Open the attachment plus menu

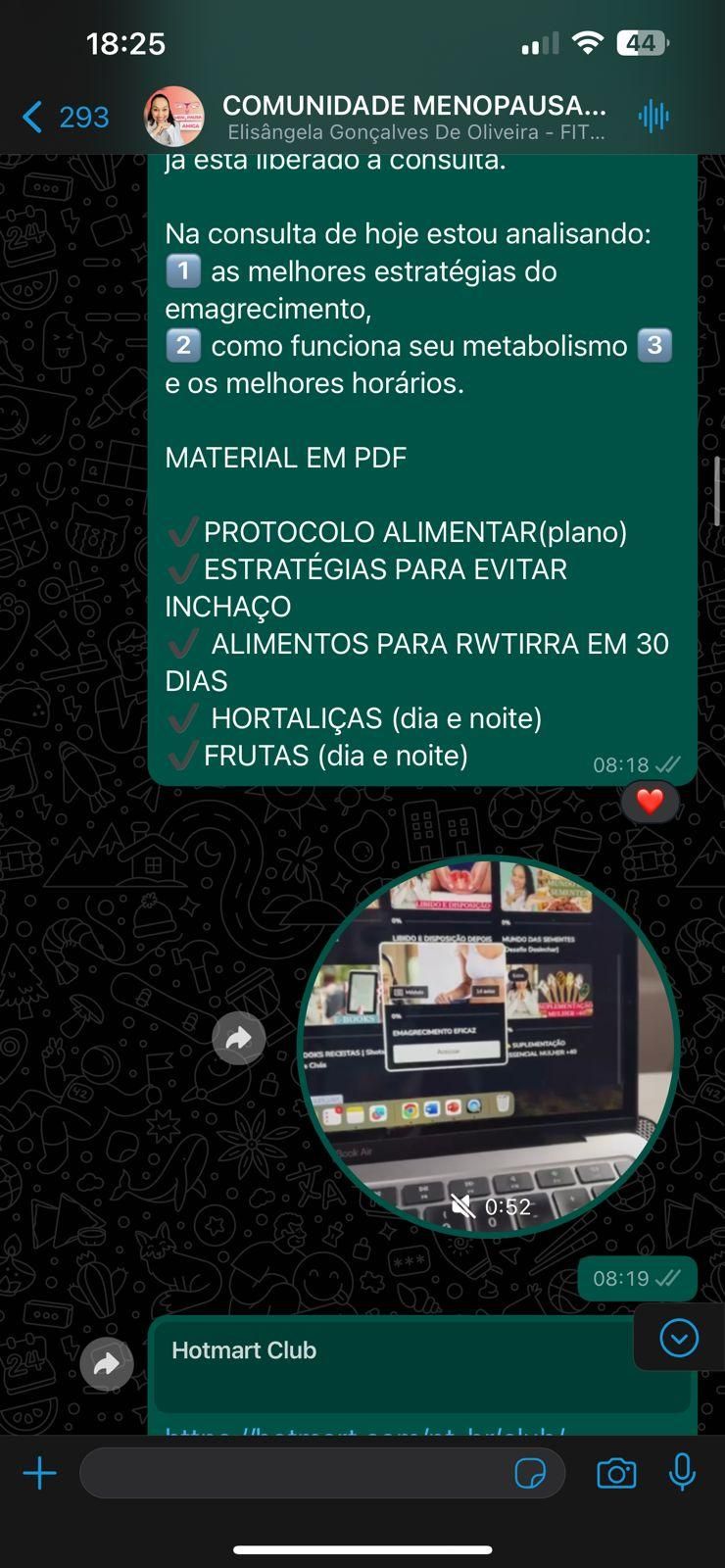(40, 1473)
